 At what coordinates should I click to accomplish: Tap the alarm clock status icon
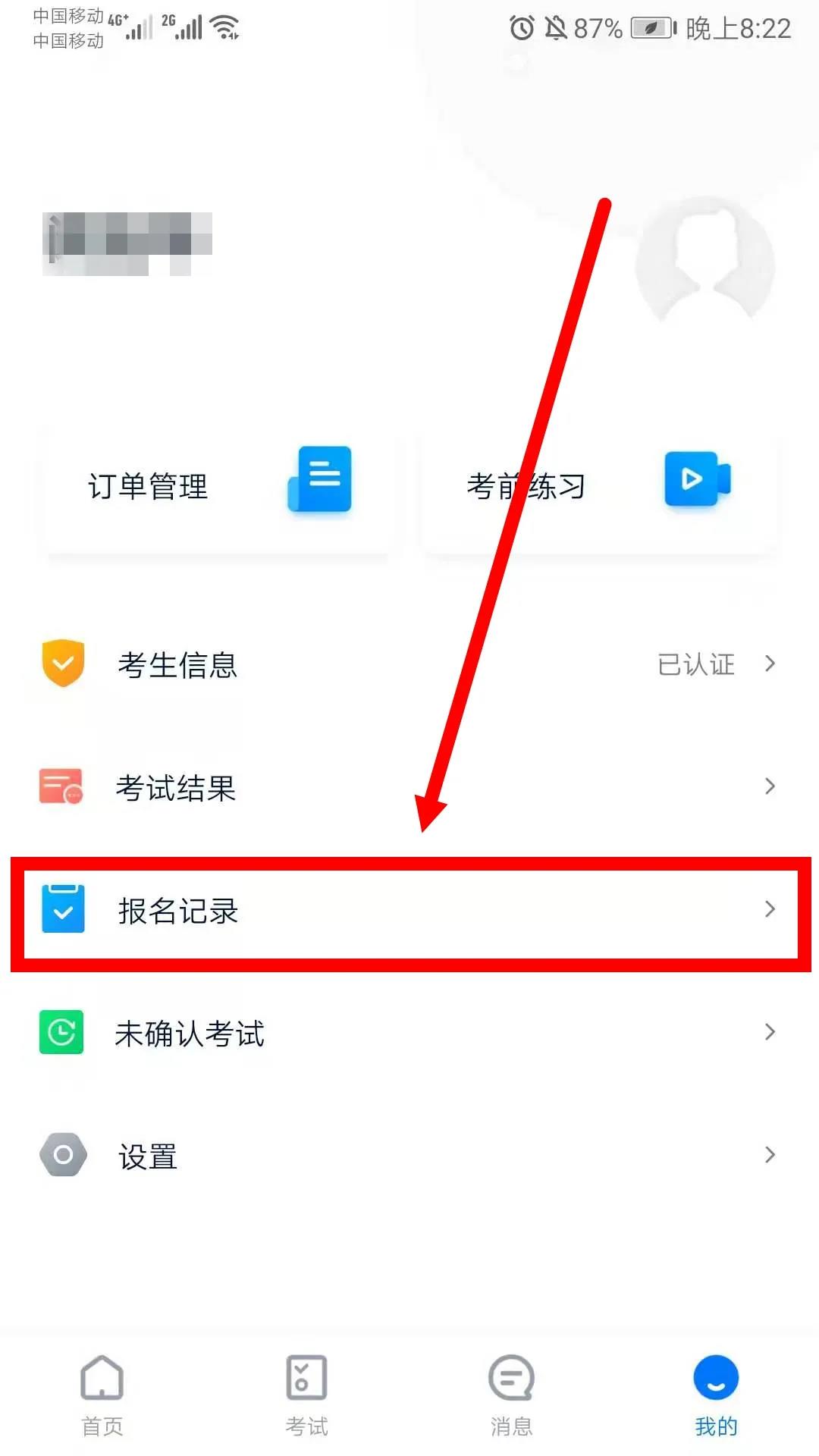(521, 27)
